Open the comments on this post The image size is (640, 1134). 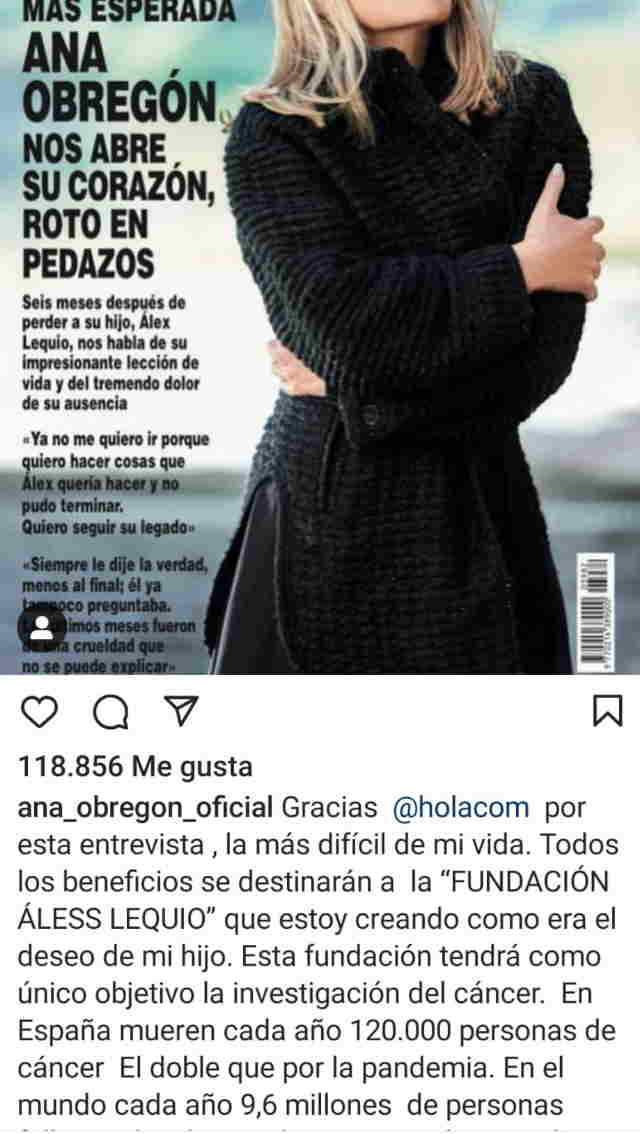coord(111,712)
